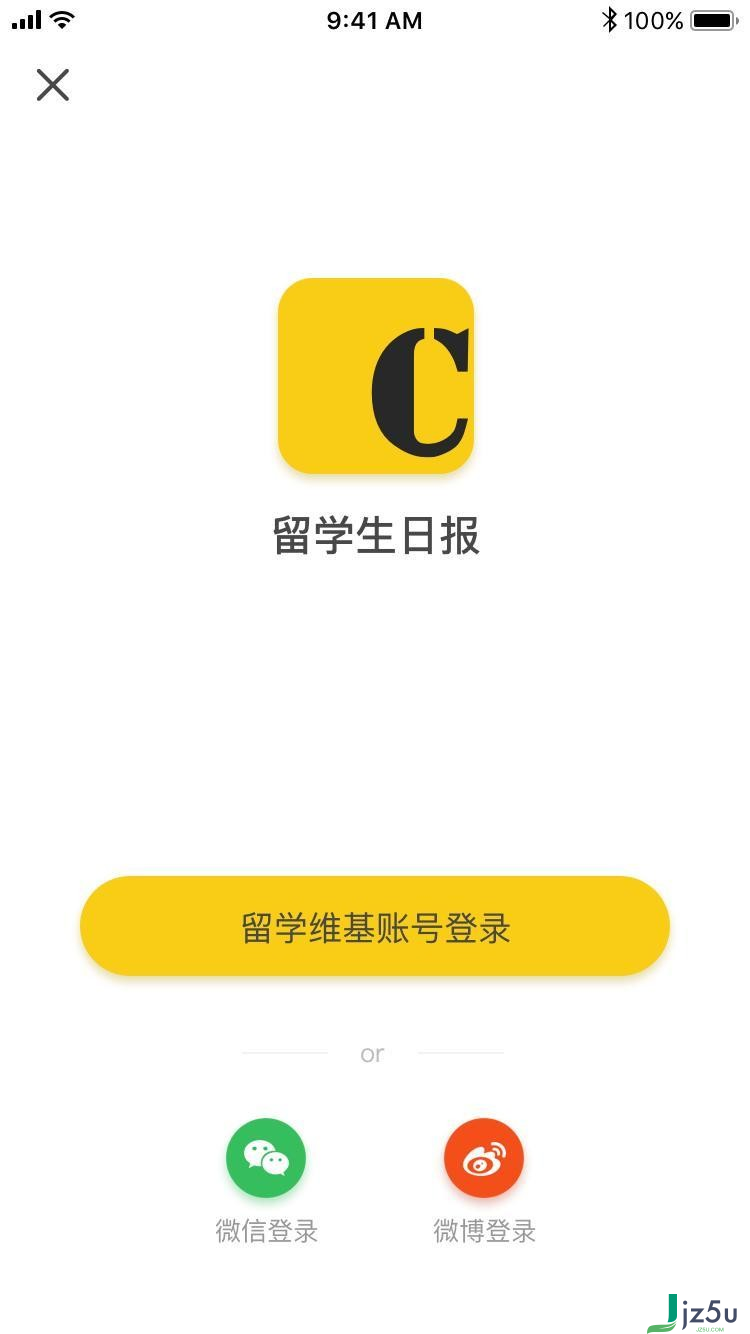Select the red-orange eye icon for Weibo
Viewport: 750px width, 1334px height.
484,1157
